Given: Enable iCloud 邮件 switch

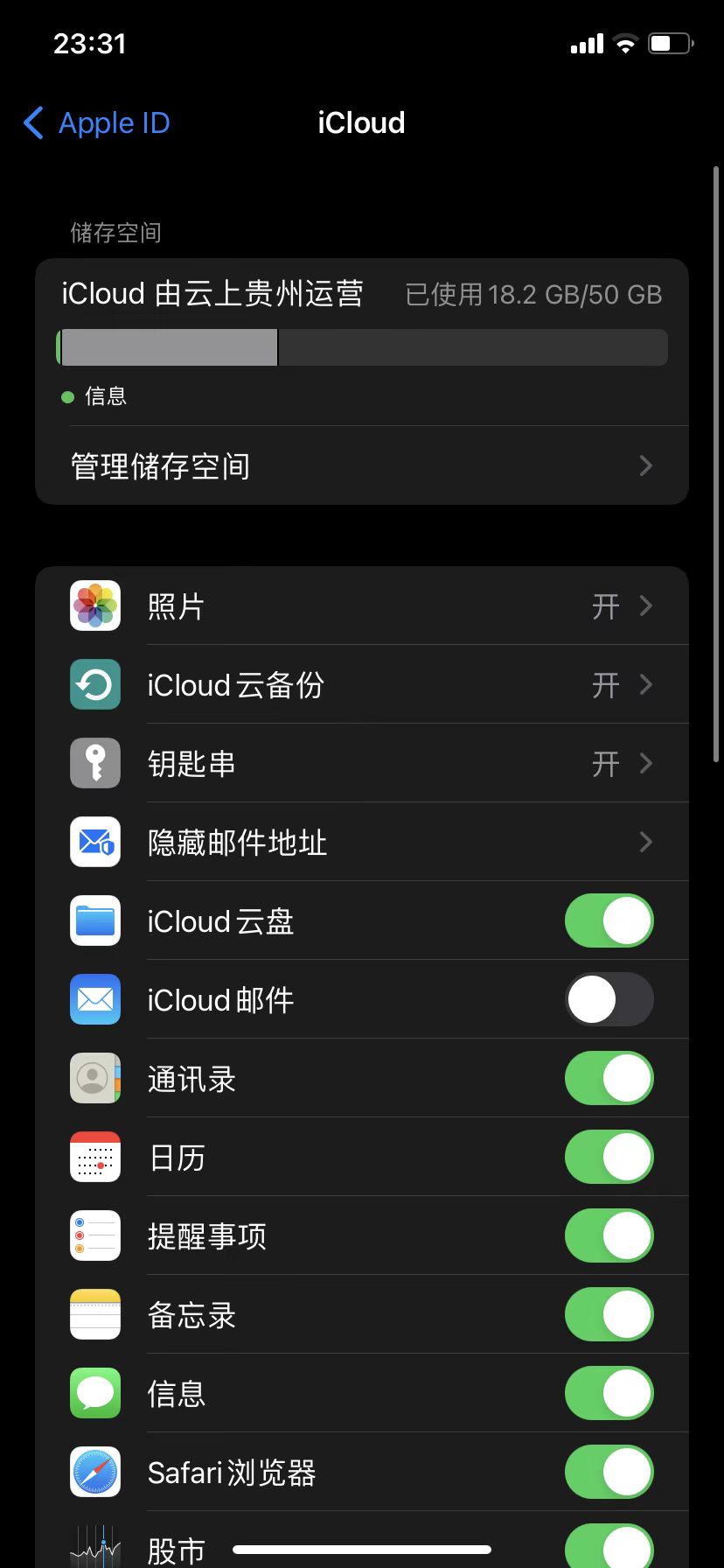Looking at the screenshot, I should click(609, 999).
